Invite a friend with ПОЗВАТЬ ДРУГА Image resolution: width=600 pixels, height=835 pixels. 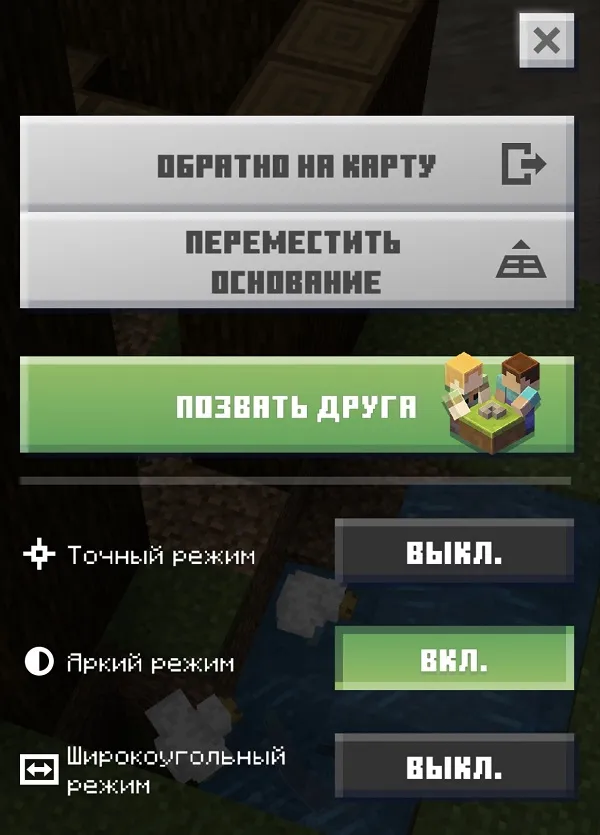[297, 406]
